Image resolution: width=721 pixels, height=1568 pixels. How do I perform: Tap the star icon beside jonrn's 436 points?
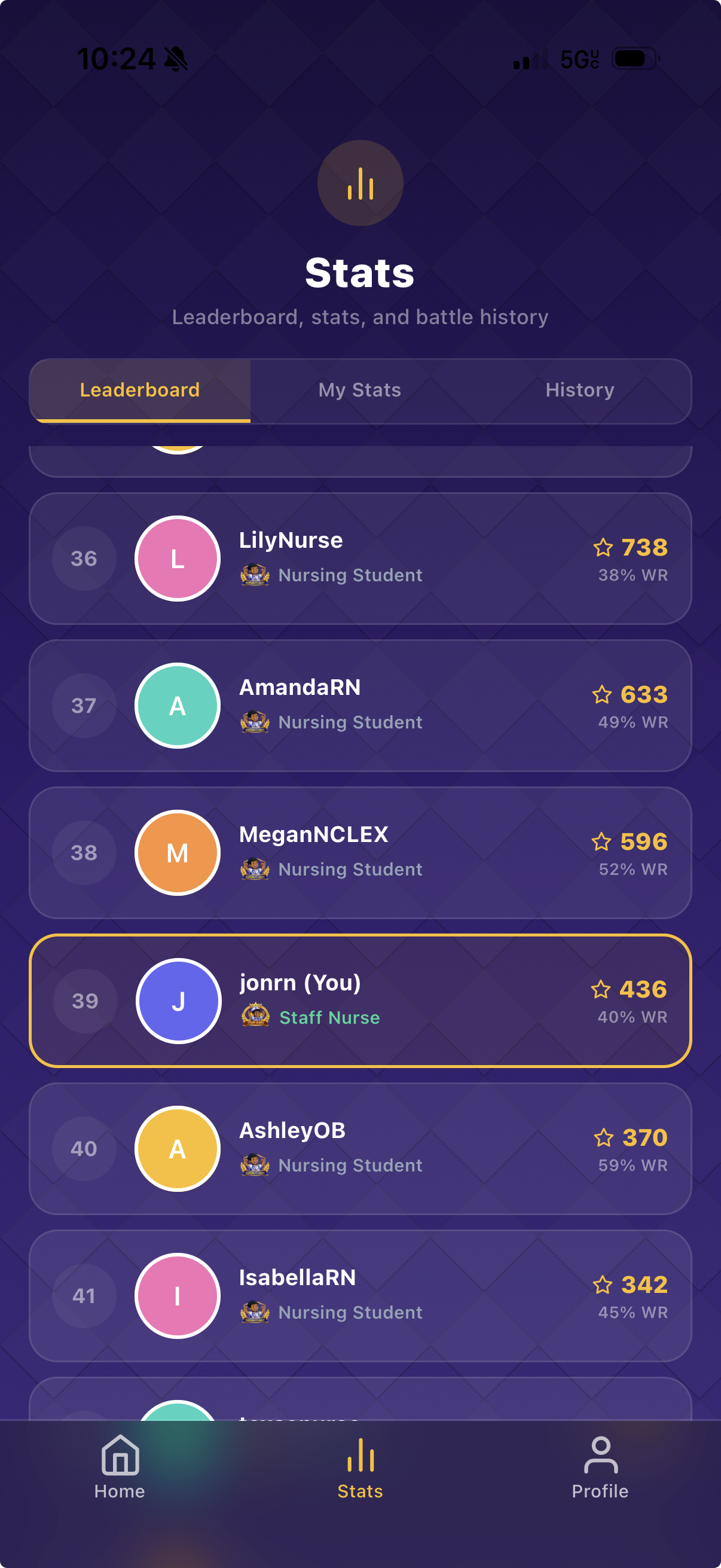pos(603,989)
